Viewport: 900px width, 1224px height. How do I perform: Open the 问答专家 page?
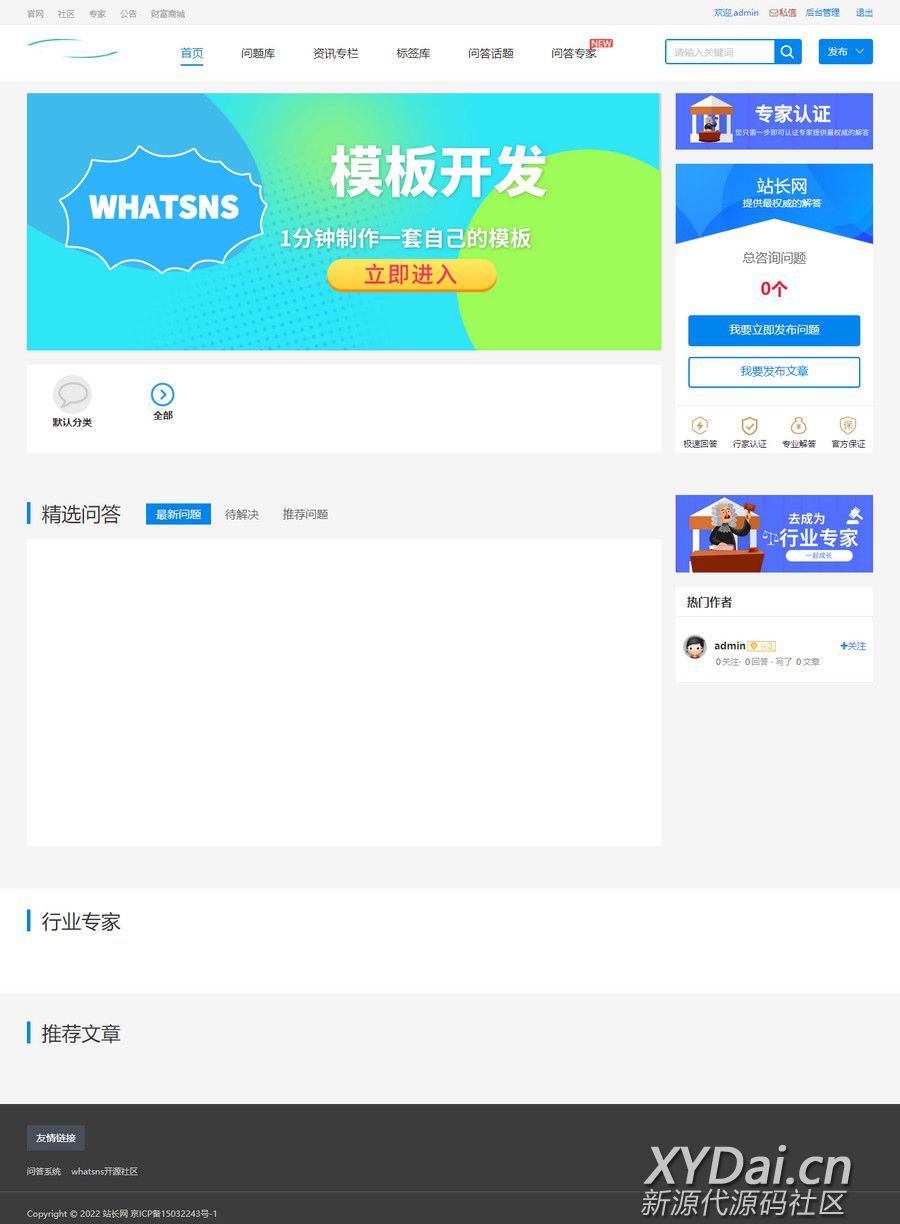(573, 53)
